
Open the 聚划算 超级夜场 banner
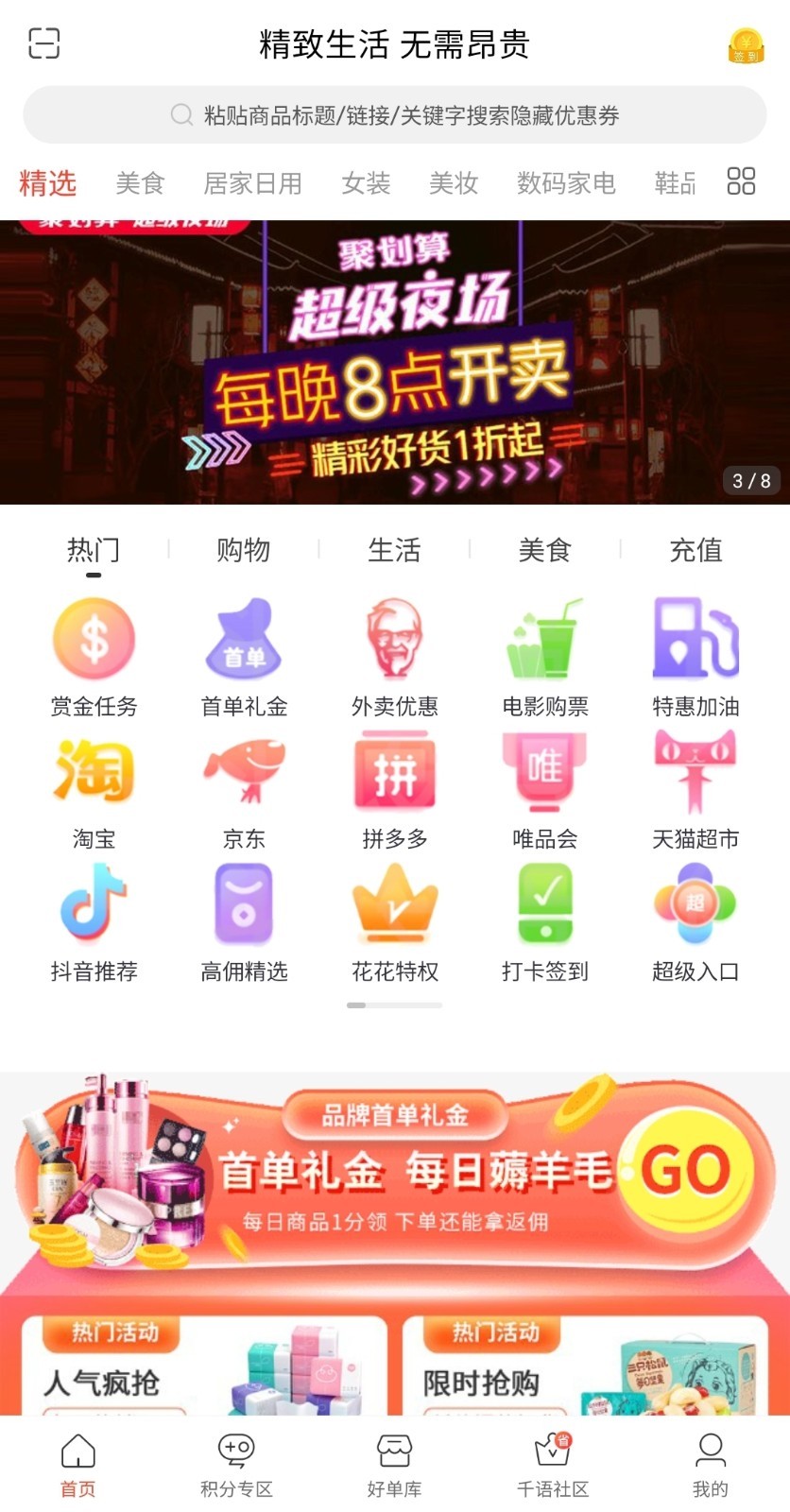coord(395,363)
